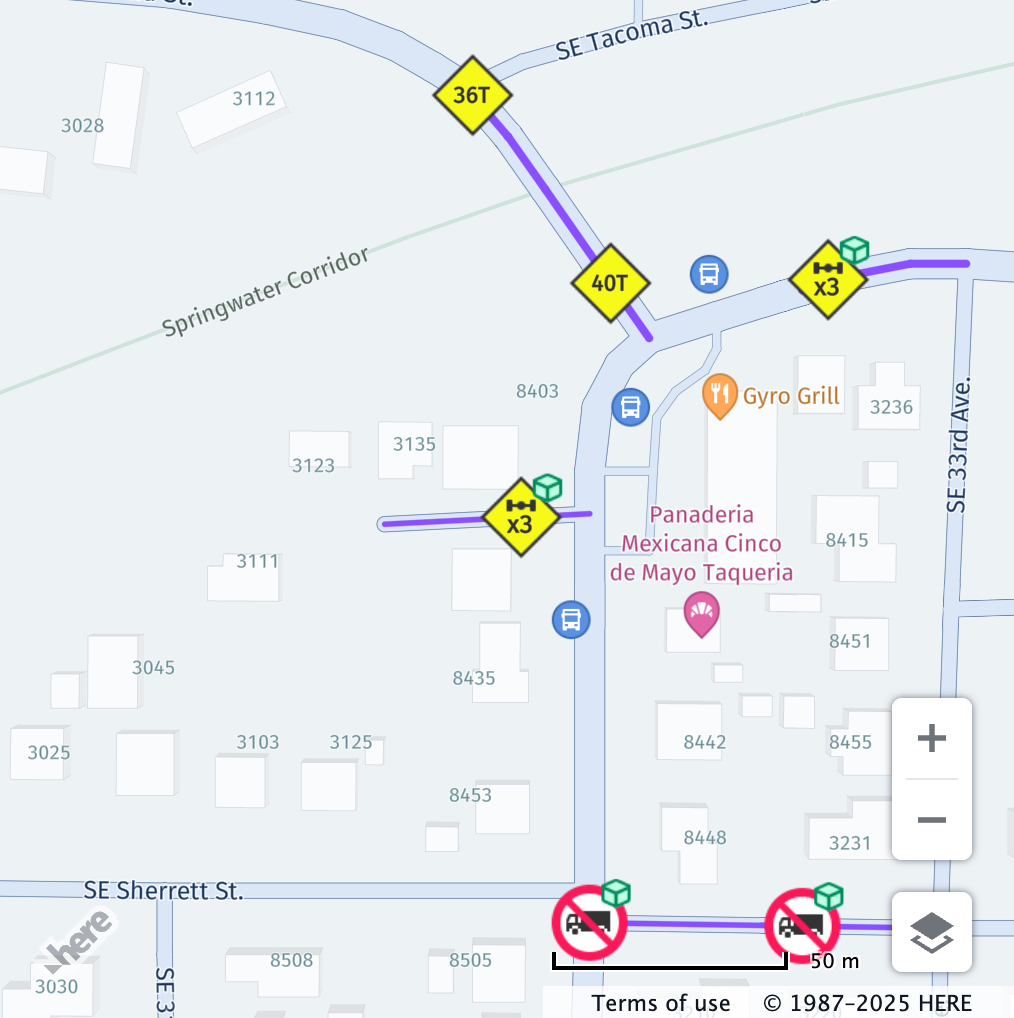Open bus stop near building 8435

click(x=571, y=619)
